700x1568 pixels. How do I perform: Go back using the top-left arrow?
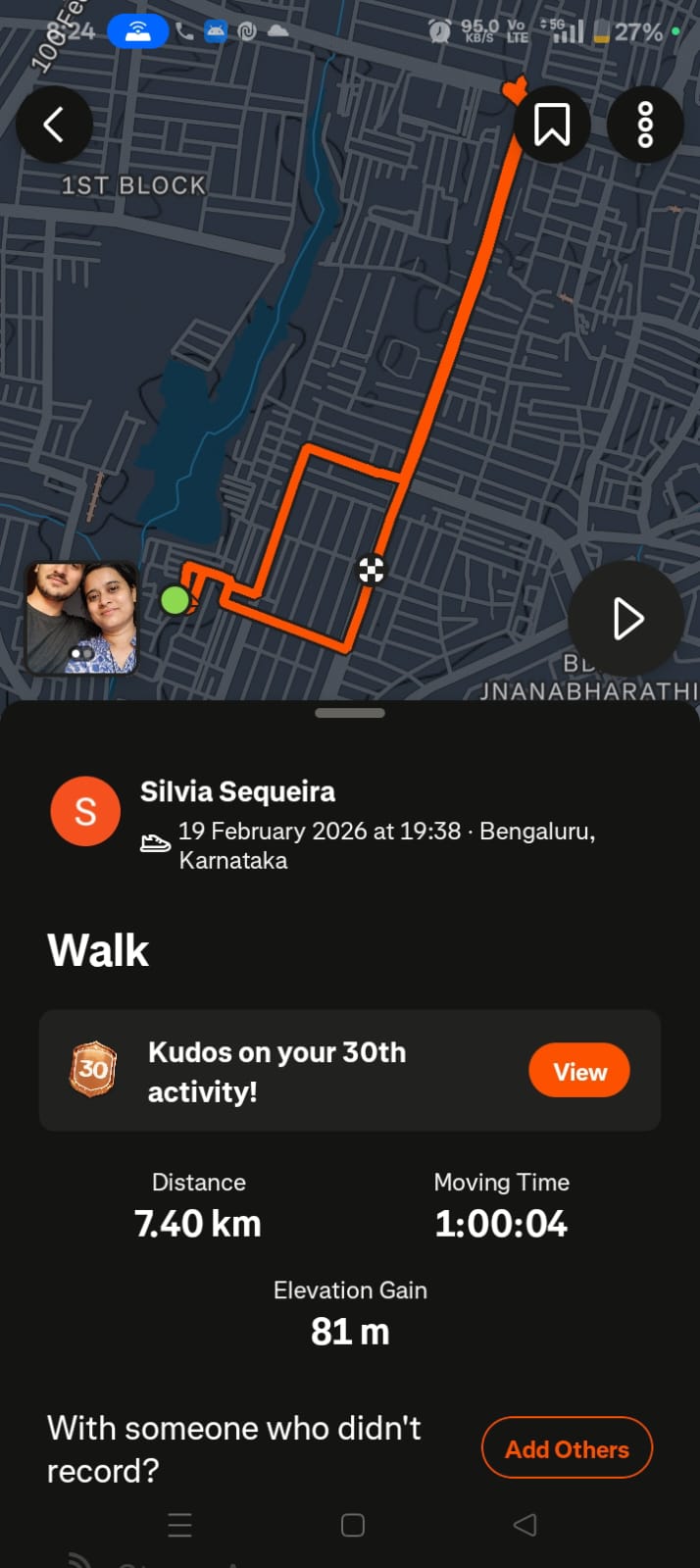point(54,125)
